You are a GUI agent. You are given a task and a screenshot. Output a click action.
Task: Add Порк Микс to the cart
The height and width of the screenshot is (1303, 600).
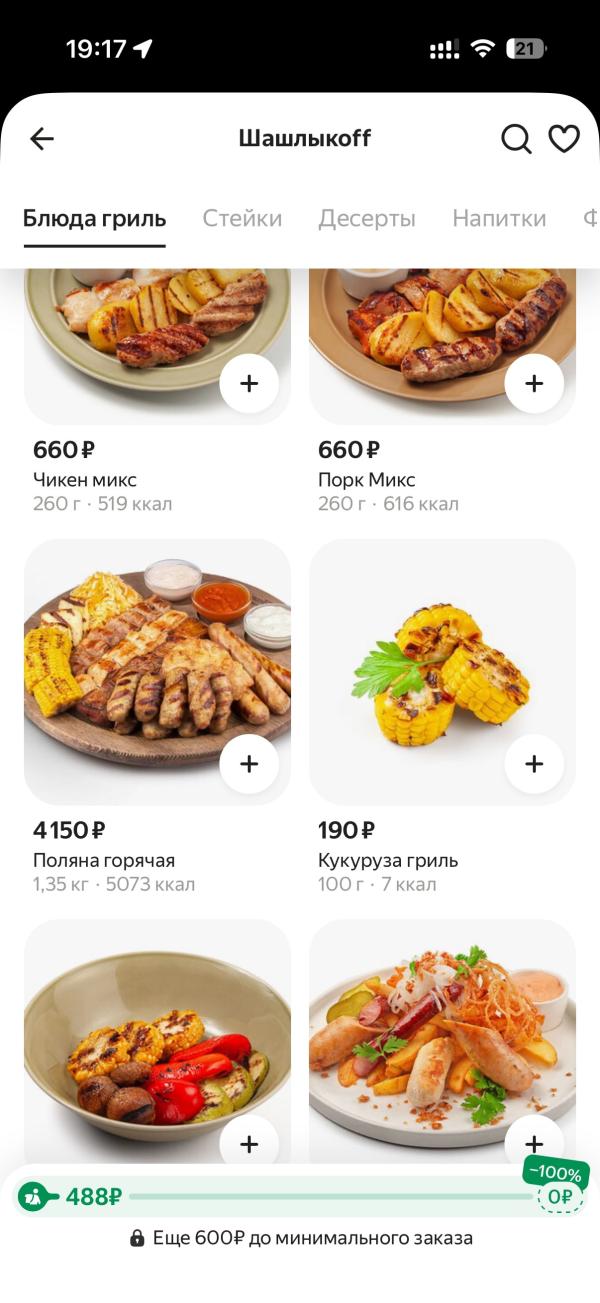click(x=534, y=383)
